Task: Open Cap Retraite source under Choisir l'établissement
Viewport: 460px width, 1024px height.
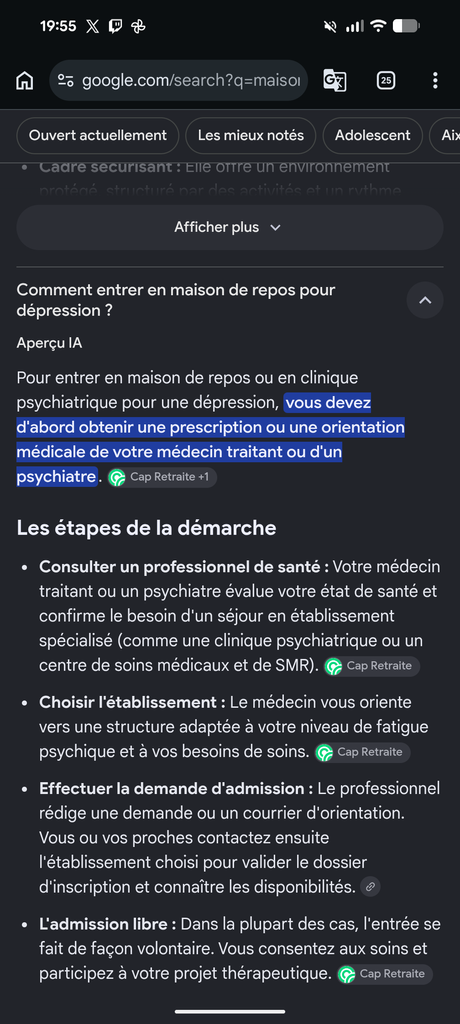Action: [x=363, y=752]
